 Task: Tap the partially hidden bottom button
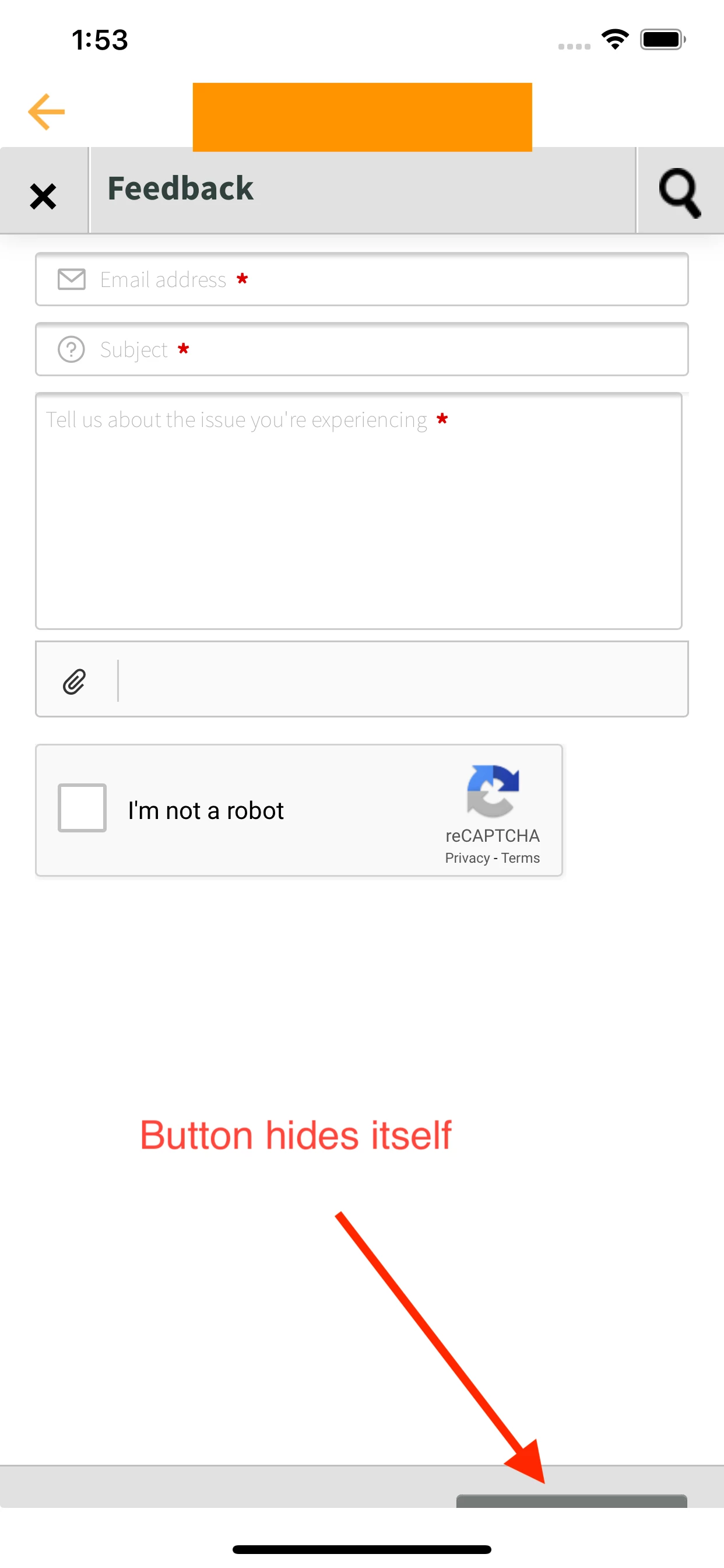(x=571, y=1500)
